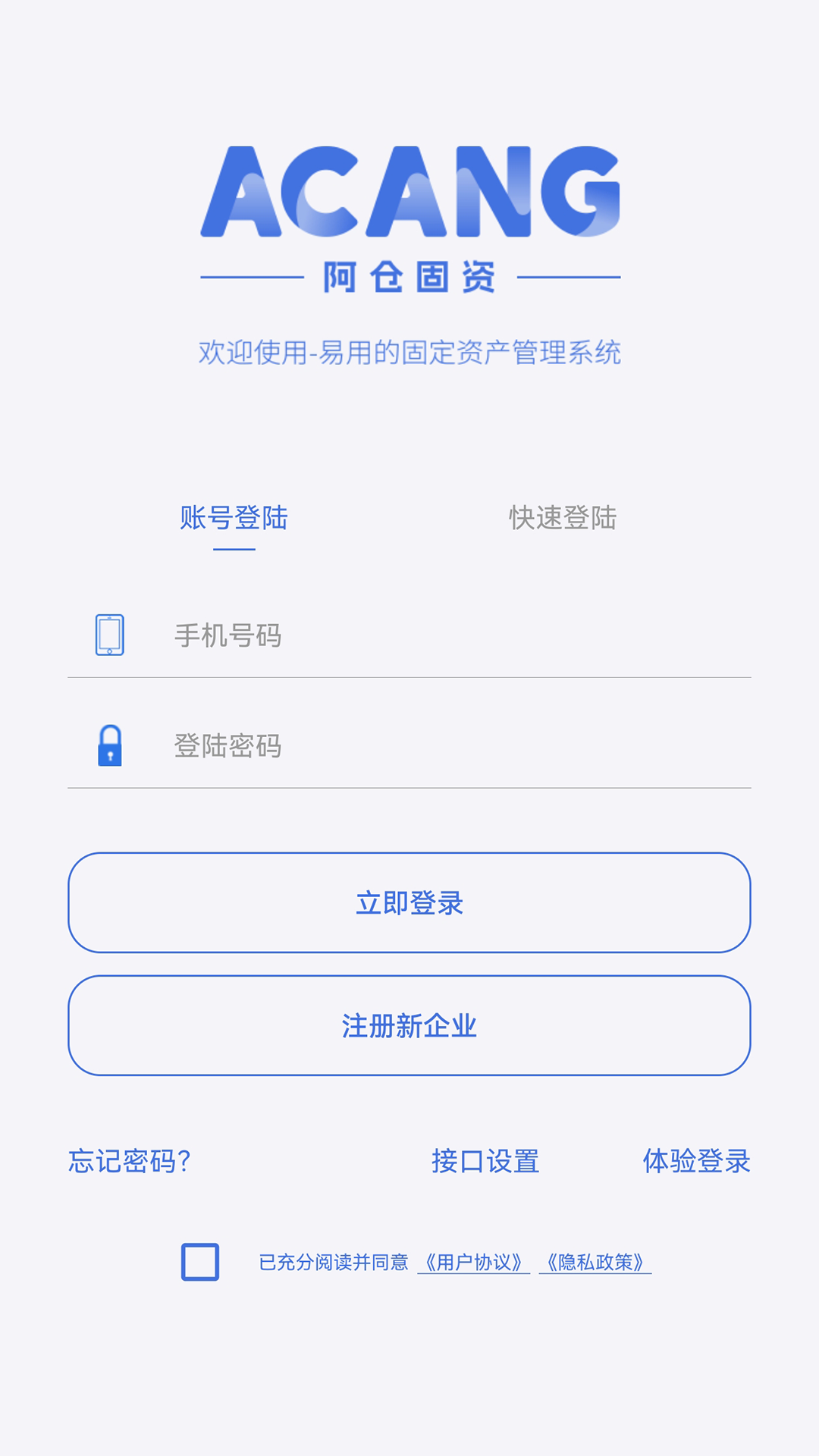
Task: Open the 忘记密码? link
Action: tap(130, 1161)
